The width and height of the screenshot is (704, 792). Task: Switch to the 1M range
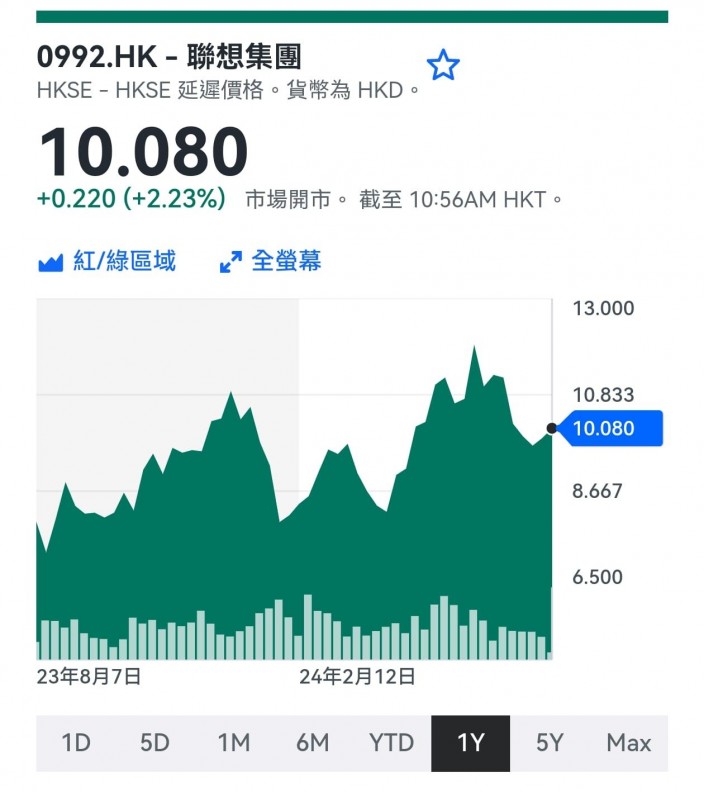234,743
